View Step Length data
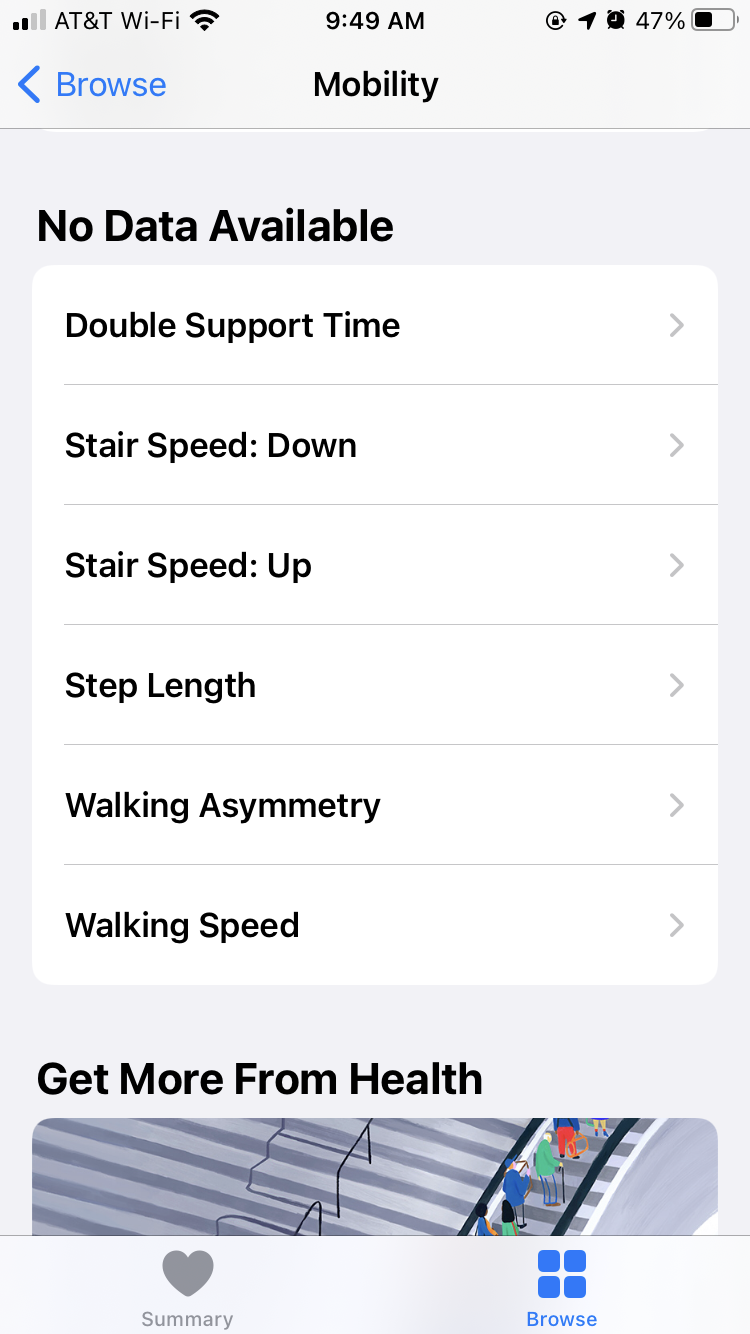The width and height of the screenshot is (750, 1334). [375, 685]
